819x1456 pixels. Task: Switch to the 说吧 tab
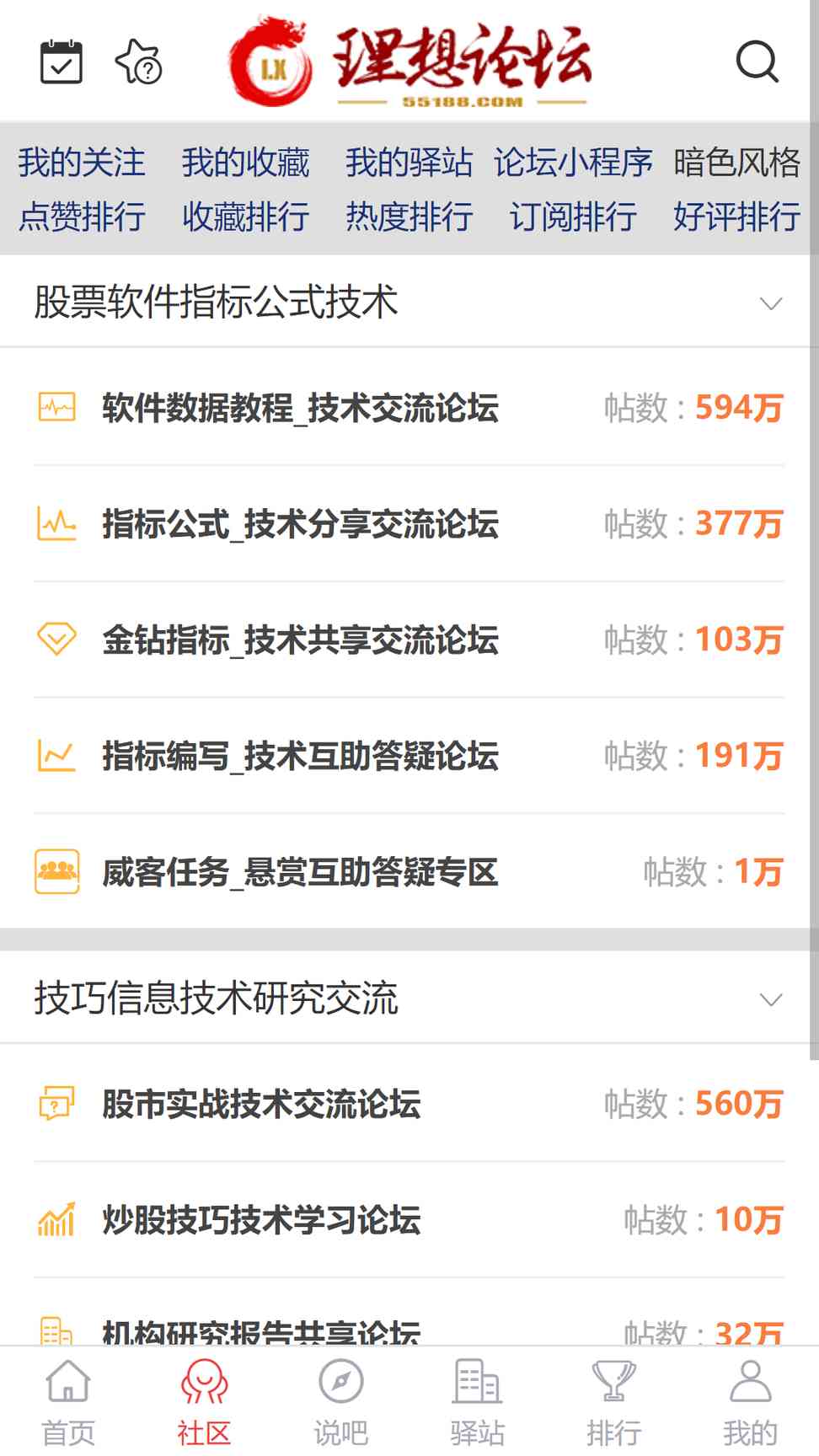(x=341, y=1401)
